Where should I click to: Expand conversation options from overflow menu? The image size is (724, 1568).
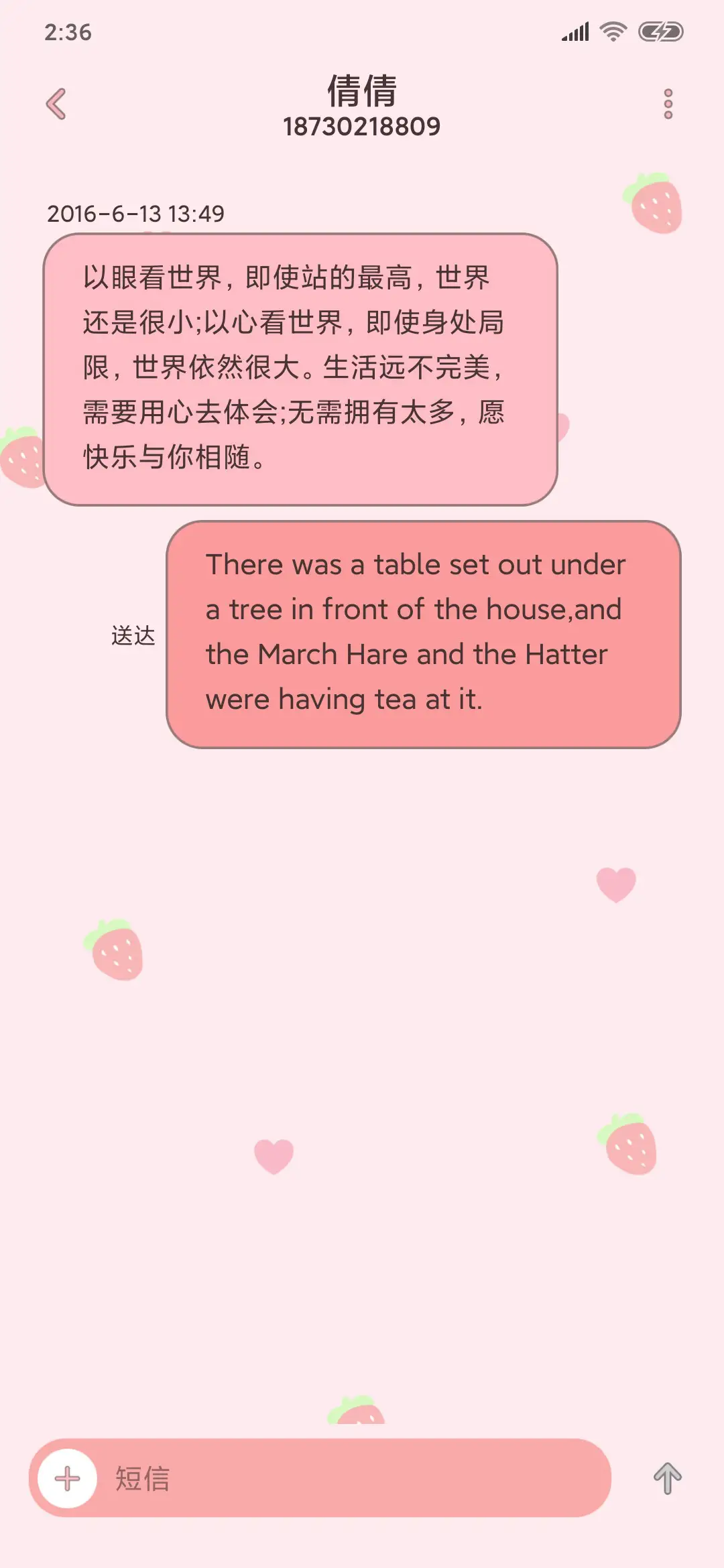coord(668,104)
